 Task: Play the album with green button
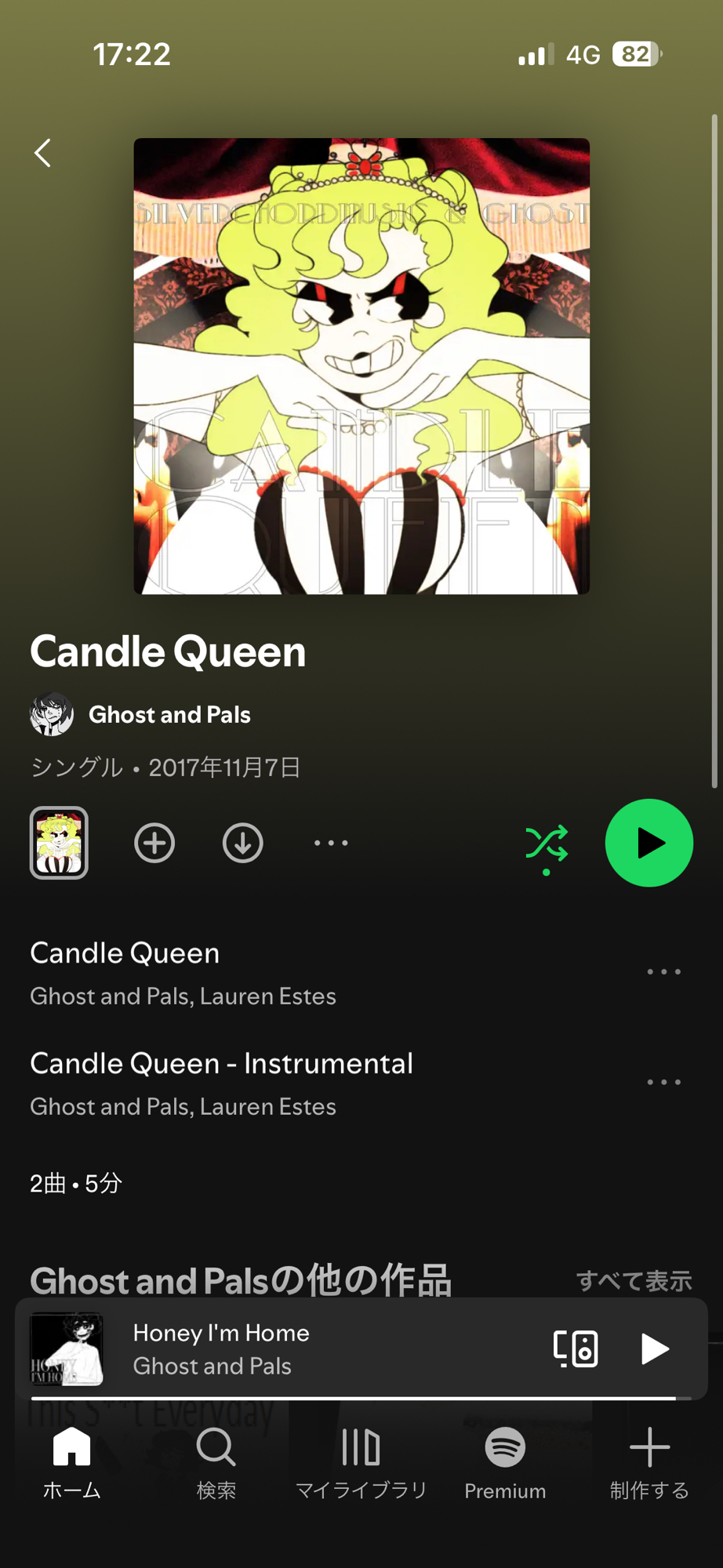tap(649, 844)
